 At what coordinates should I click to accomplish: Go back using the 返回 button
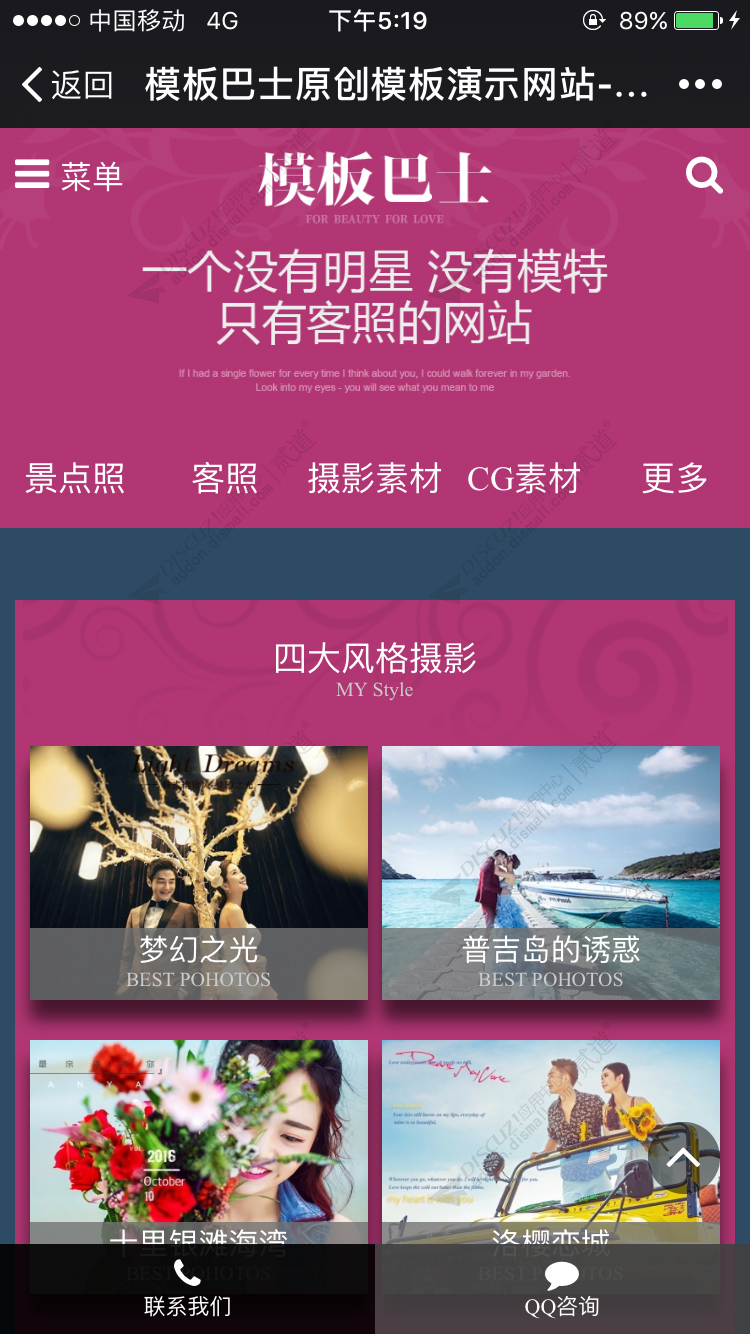click(x=67, y=85)
